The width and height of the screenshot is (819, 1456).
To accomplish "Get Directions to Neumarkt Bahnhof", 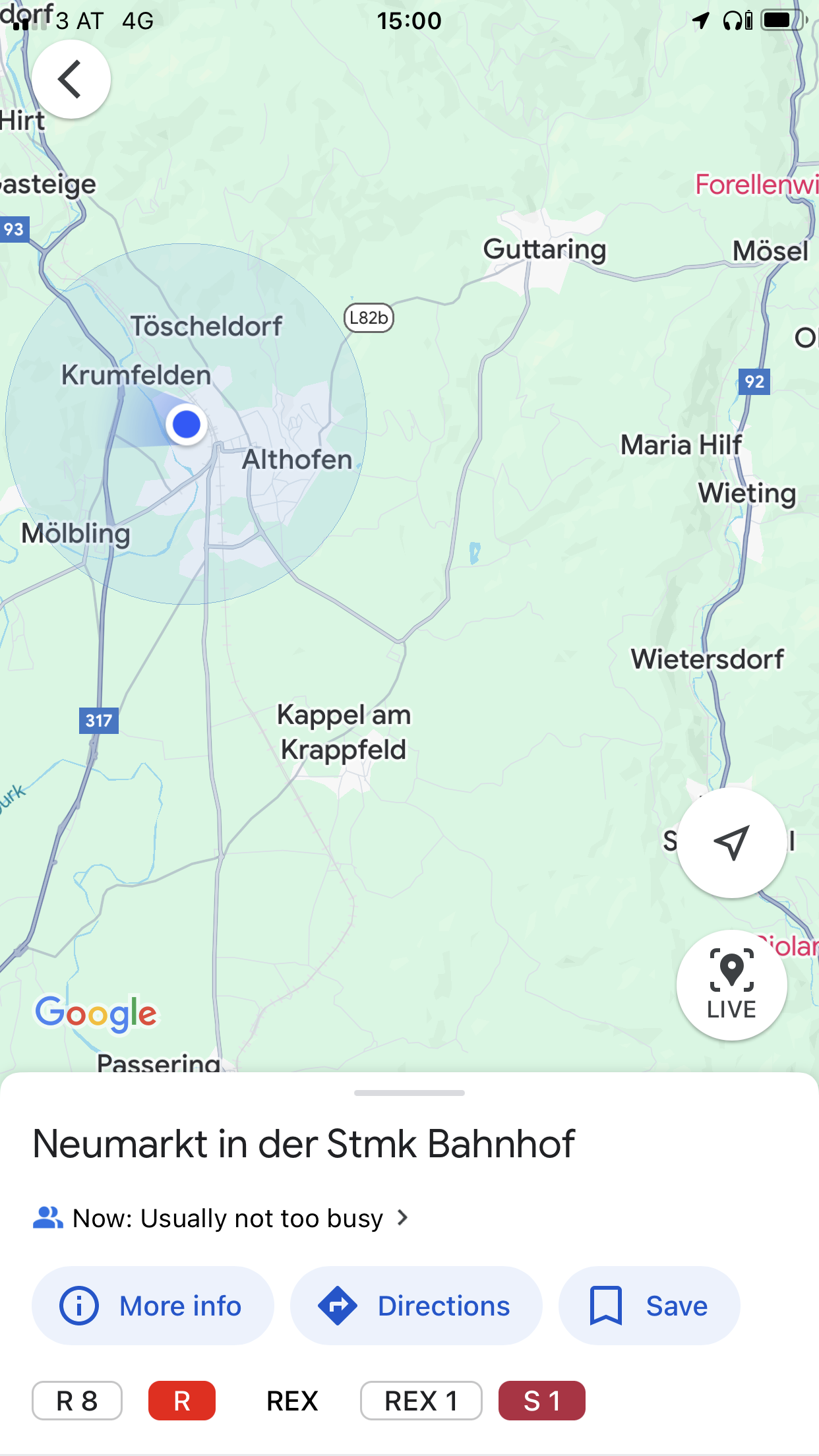I will click(416, 1306).
